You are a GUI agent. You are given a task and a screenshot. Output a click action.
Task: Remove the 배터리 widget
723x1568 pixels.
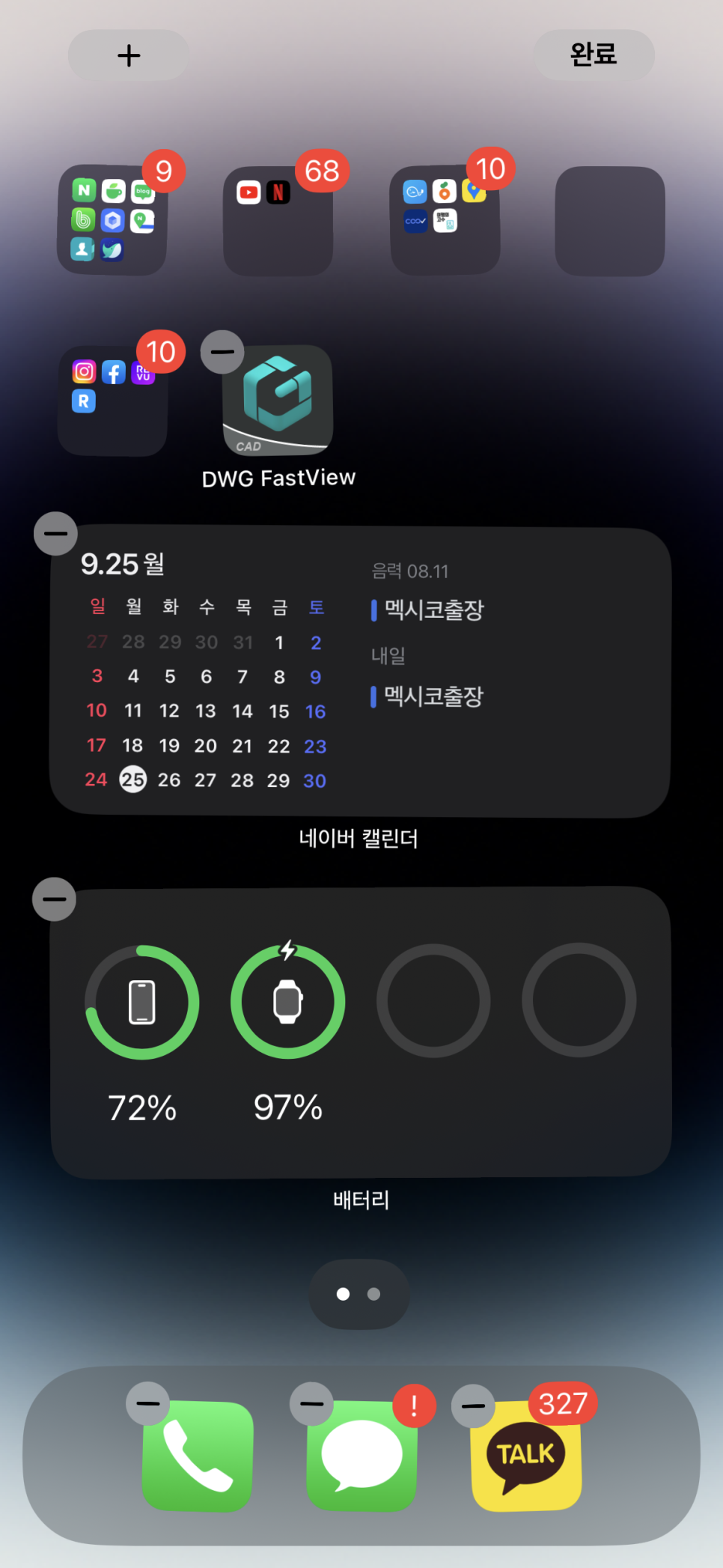tap(54, 899)
